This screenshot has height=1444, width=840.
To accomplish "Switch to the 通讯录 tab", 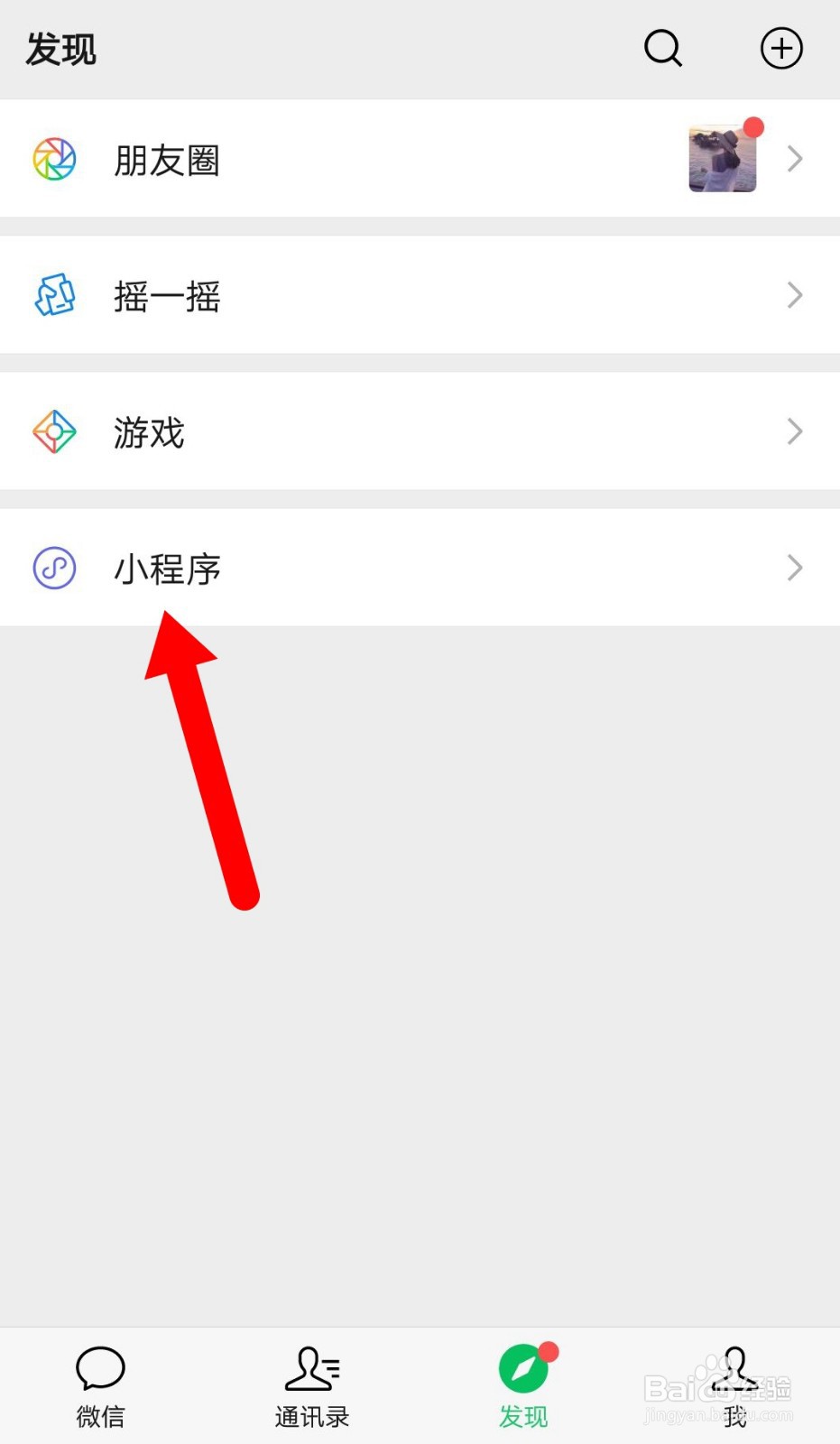I will pos(311,1385).
